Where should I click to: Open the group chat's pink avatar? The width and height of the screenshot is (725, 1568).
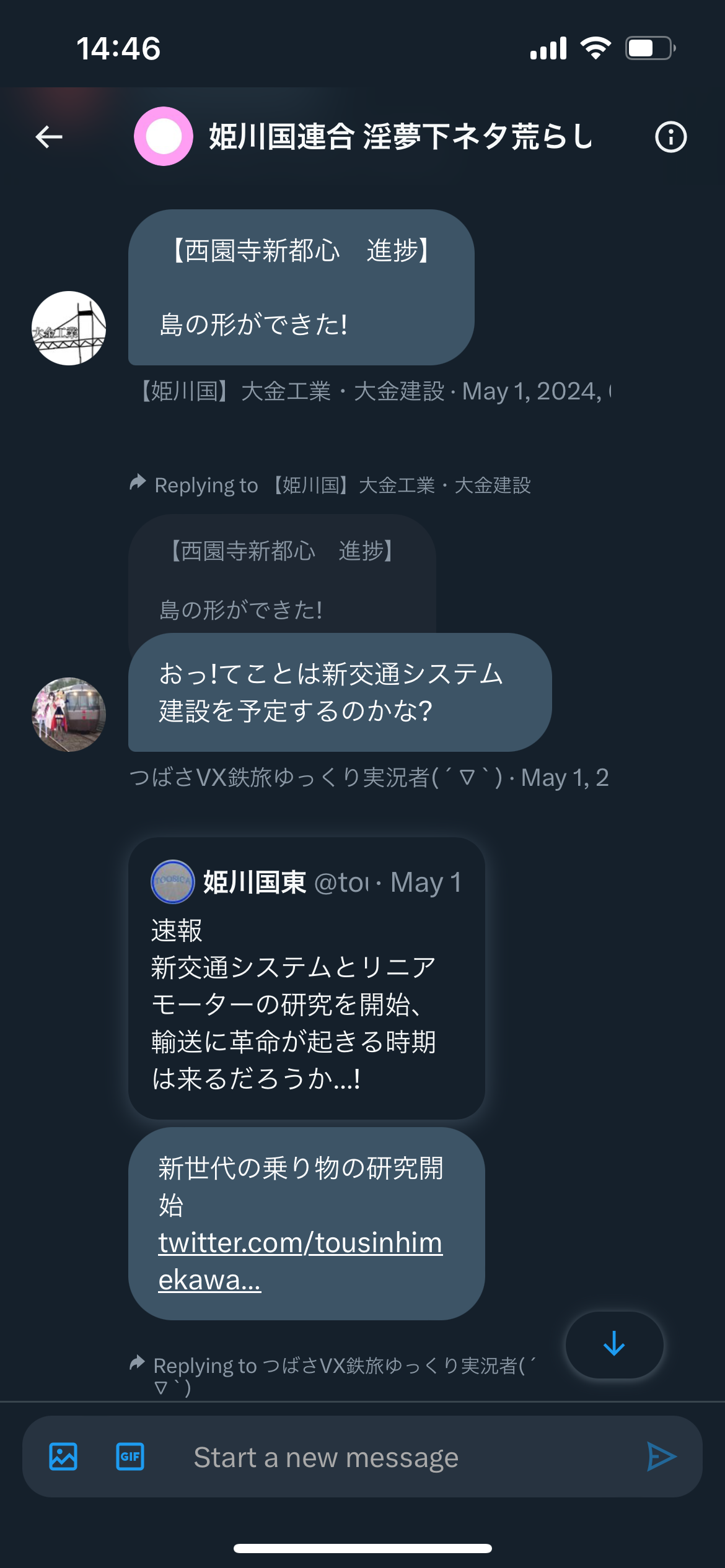tap(164, 136)
